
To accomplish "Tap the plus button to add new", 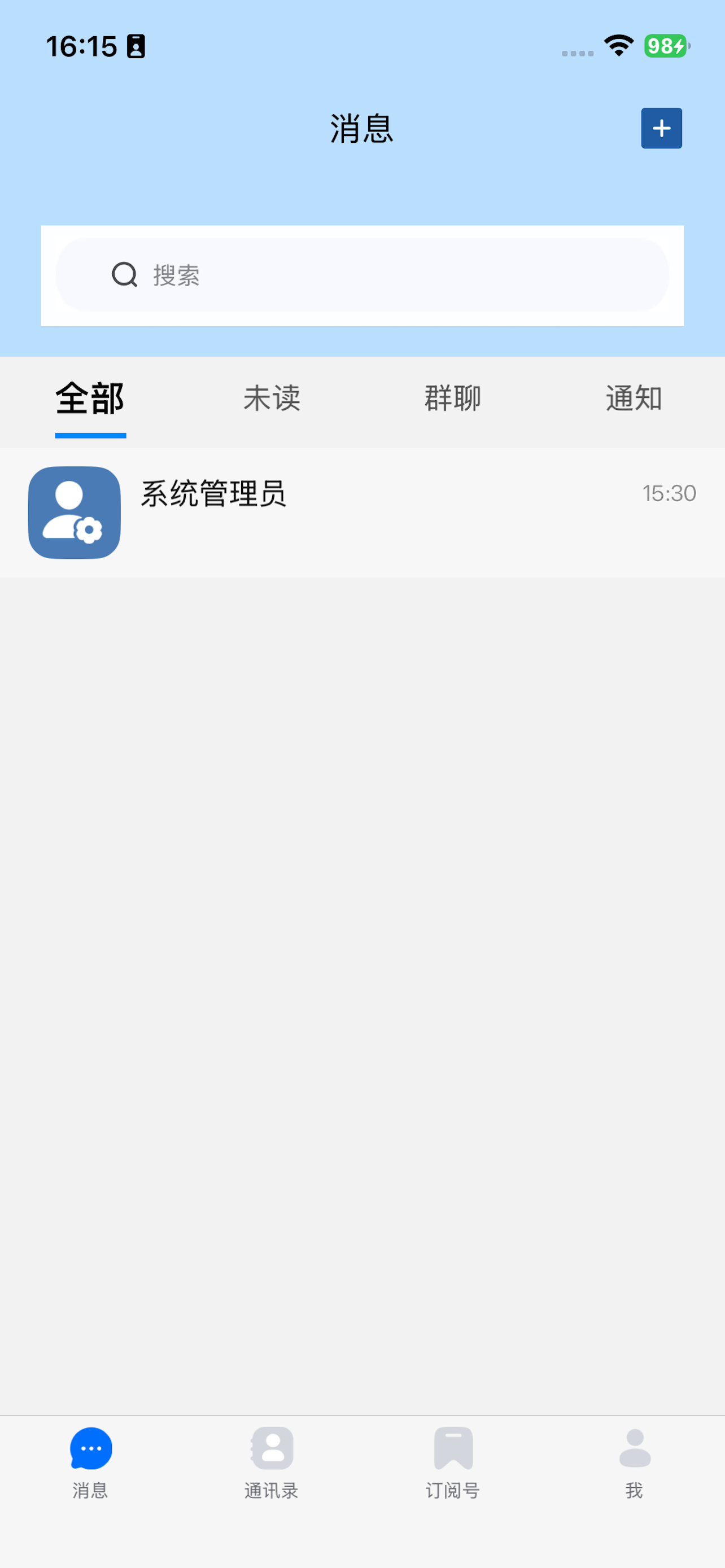I will pyautogui.click(x=661, y=129).
